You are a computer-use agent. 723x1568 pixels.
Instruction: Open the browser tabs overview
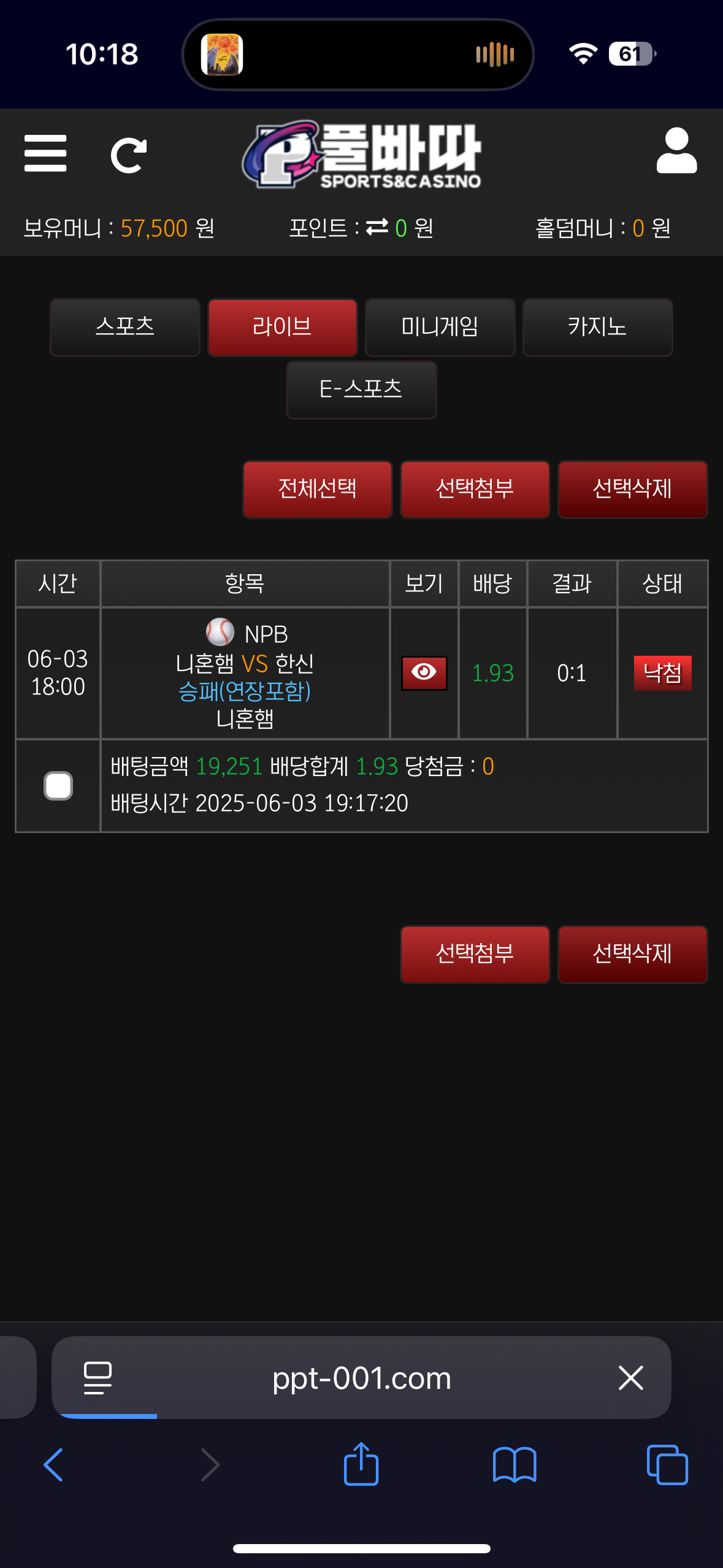(x=667, y=1465)
